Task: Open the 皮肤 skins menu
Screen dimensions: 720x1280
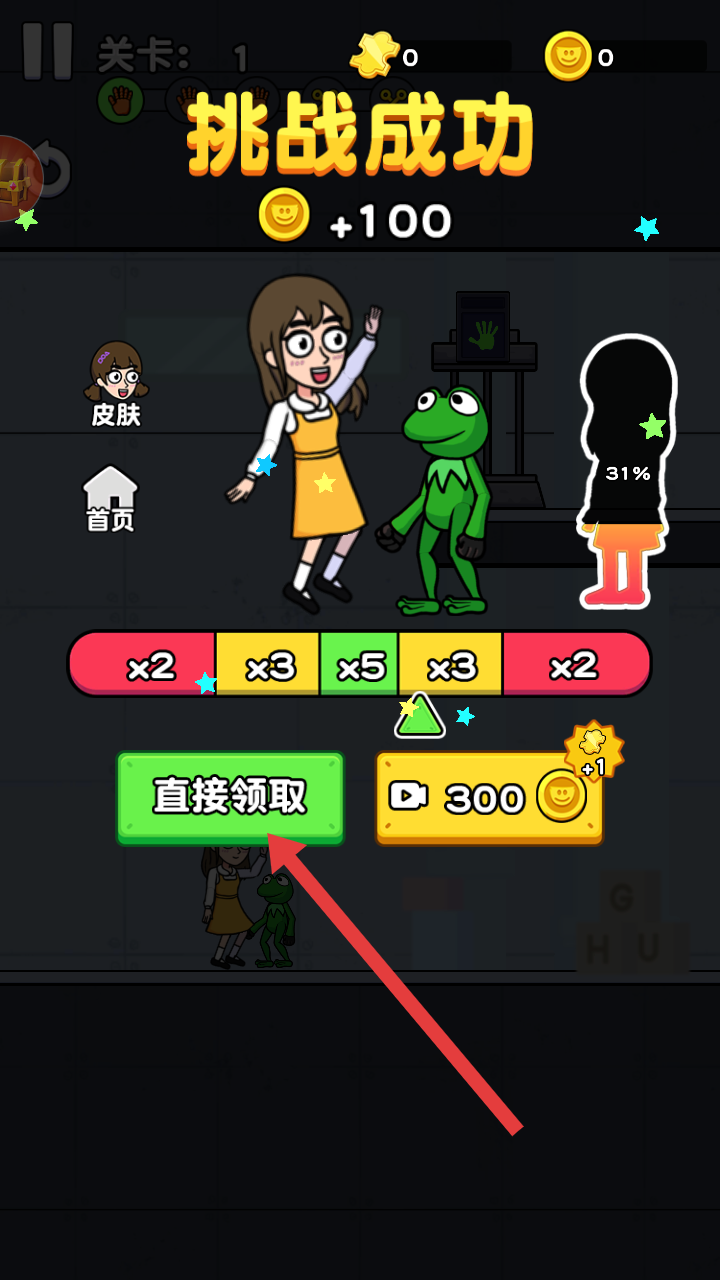Action: coord(116,383)
